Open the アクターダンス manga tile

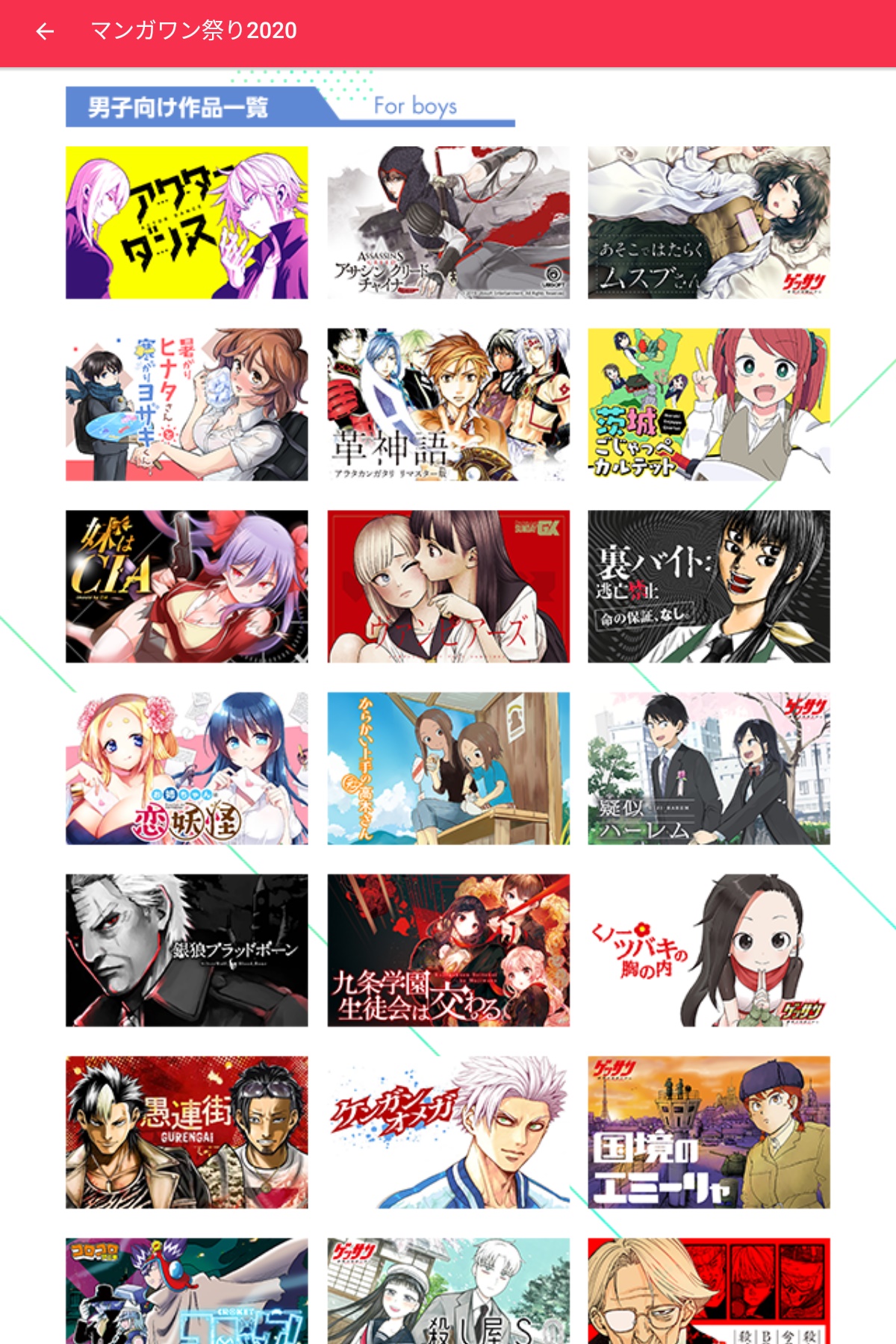[x=187, y=223]
